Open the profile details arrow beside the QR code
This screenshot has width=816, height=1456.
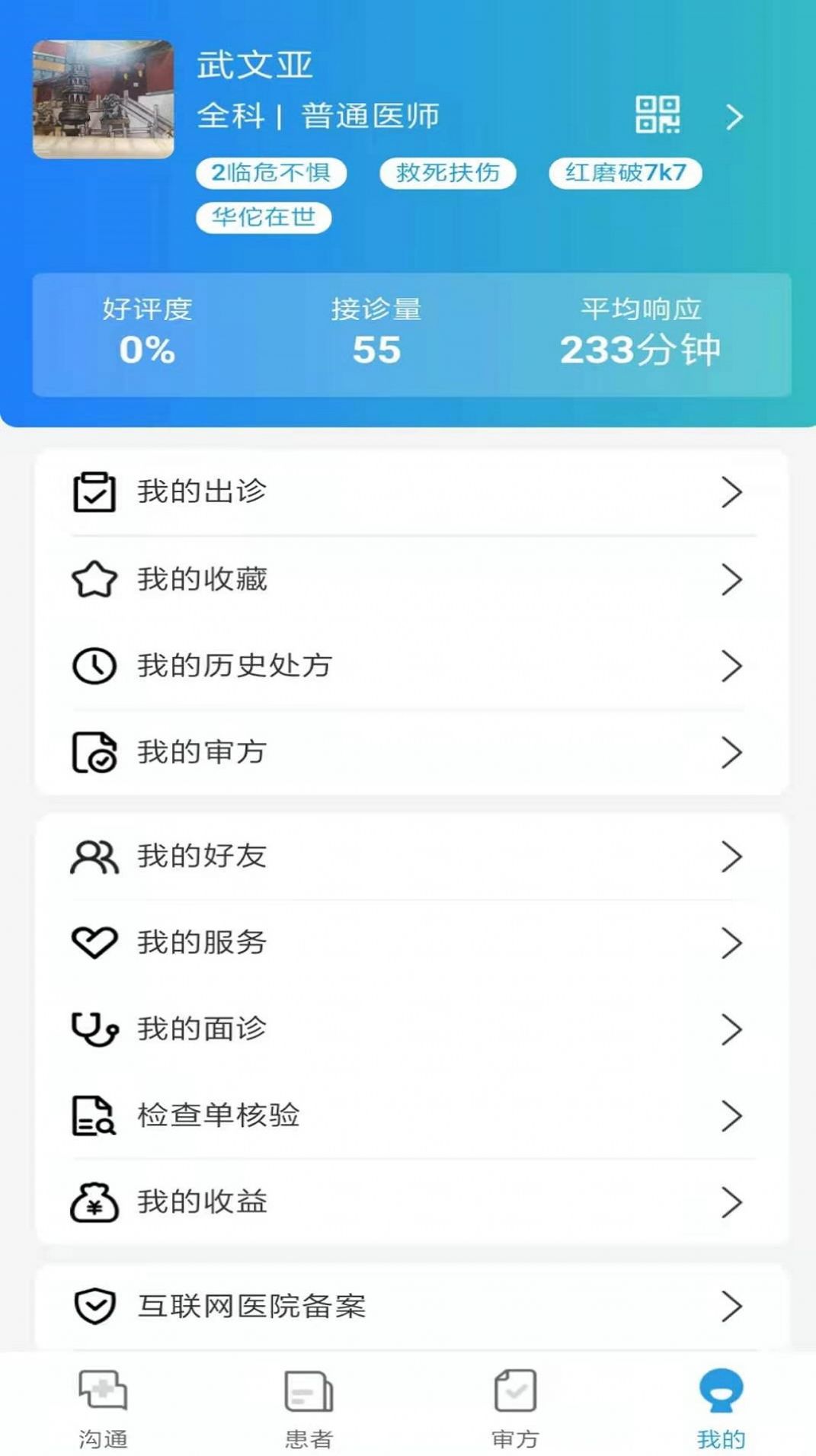coord(734,117)
